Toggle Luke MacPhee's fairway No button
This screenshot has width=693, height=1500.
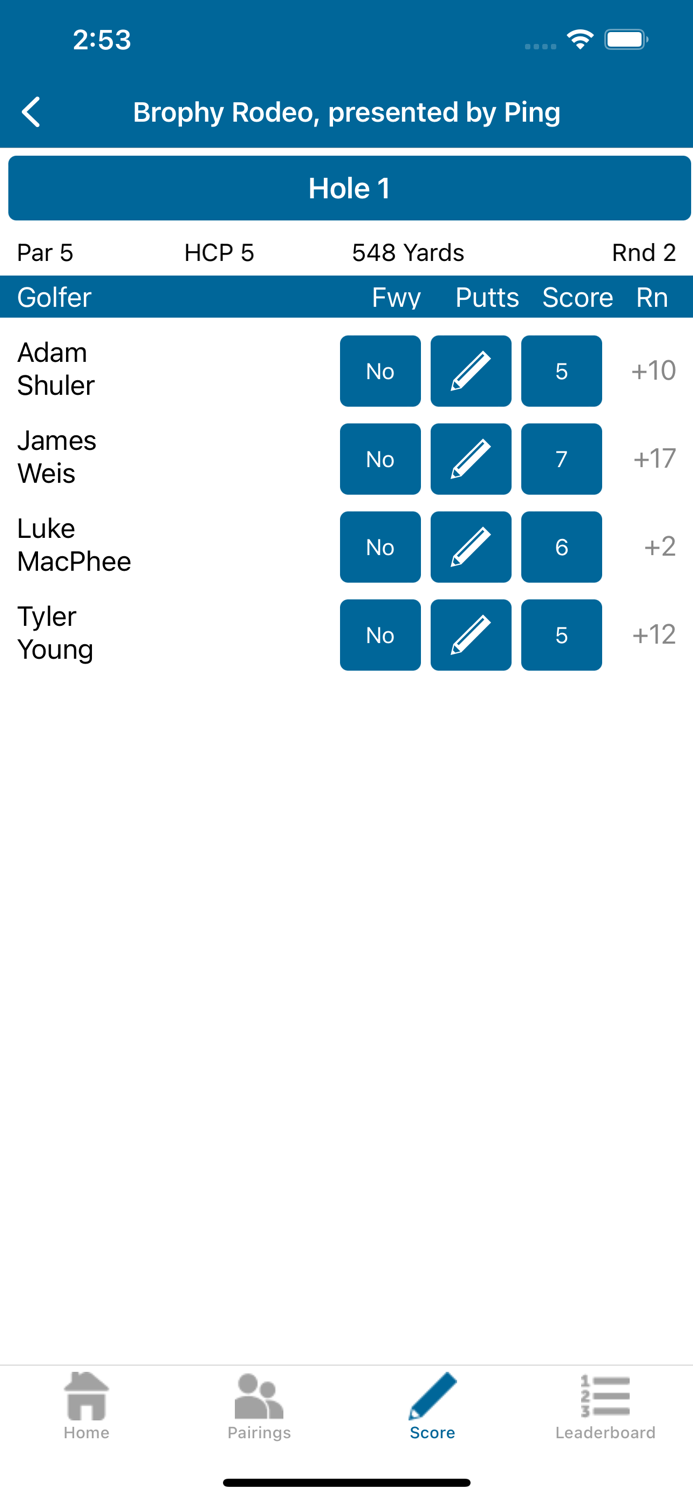pyautogui.click(x=380, y=547)
